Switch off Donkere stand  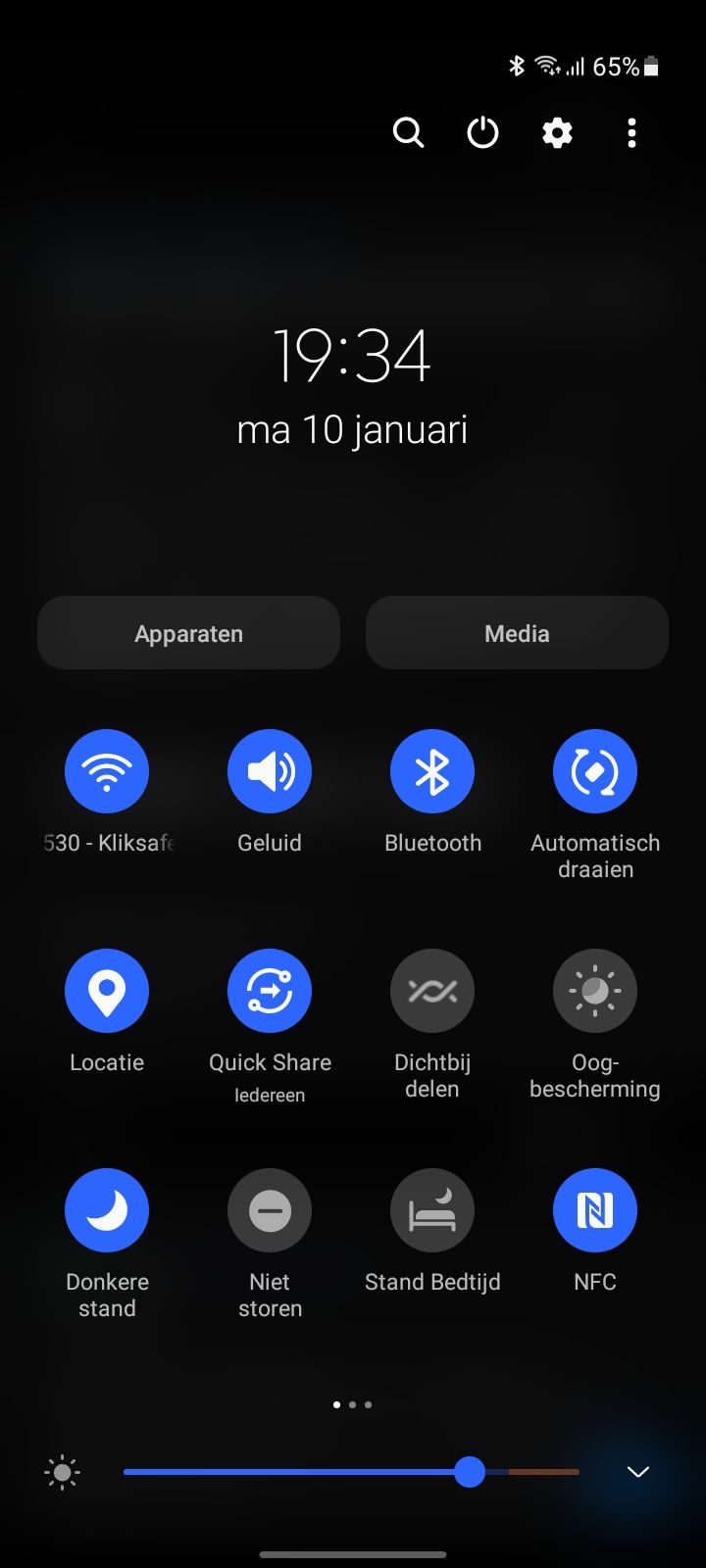click(107, 1211)
